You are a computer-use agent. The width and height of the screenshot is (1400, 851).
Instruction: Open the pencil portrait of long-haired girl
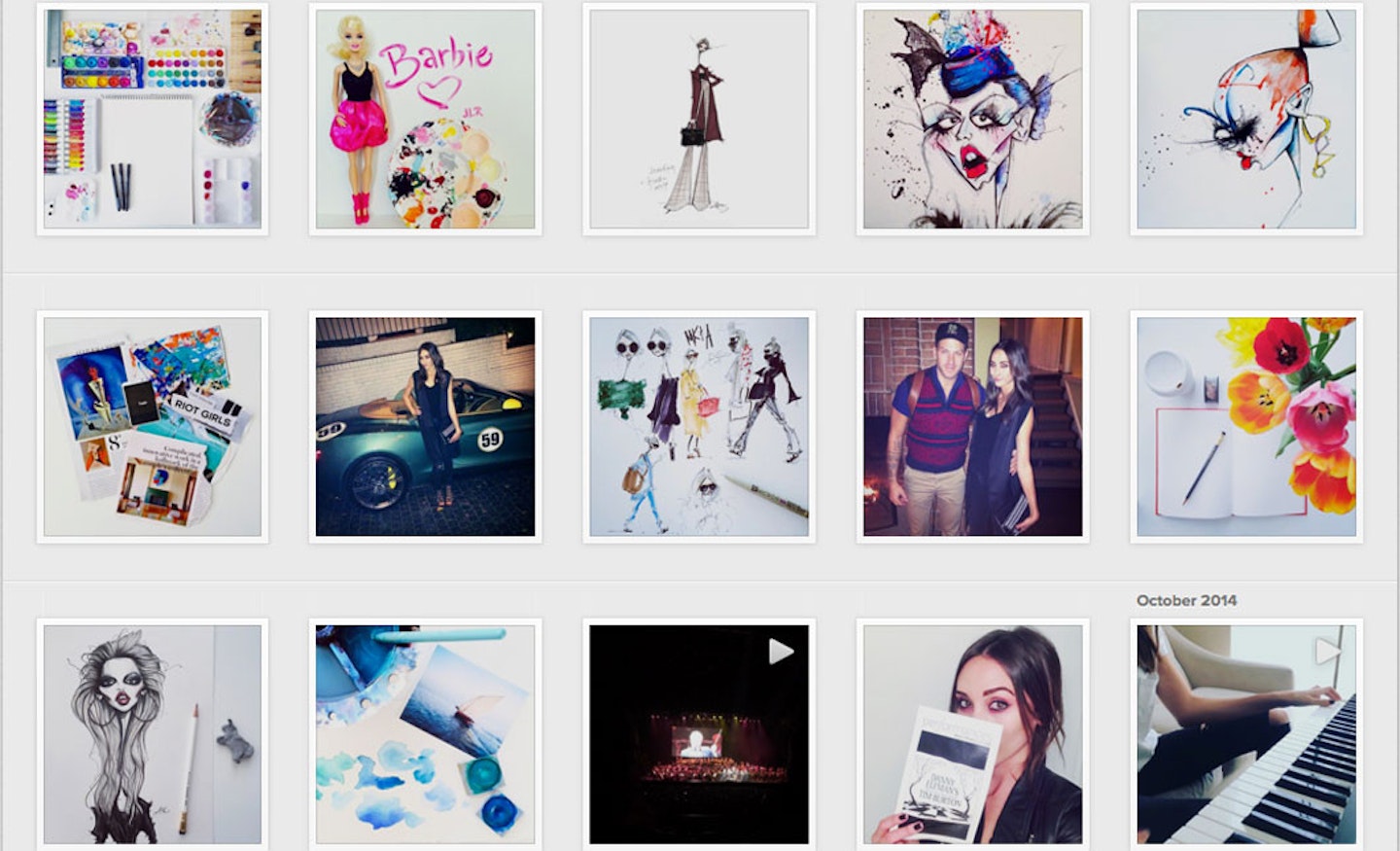[153, 734]
